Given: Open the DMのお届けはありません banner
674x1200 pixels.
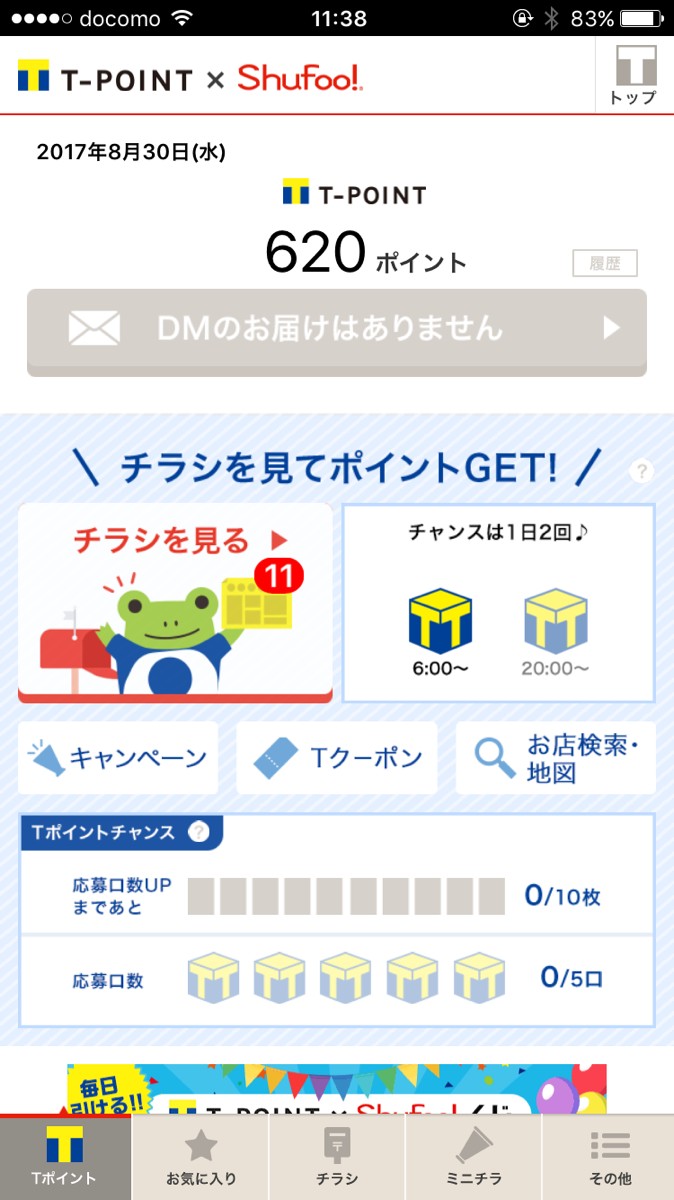Looking at the screenshot, I should (x=337, y=331).
